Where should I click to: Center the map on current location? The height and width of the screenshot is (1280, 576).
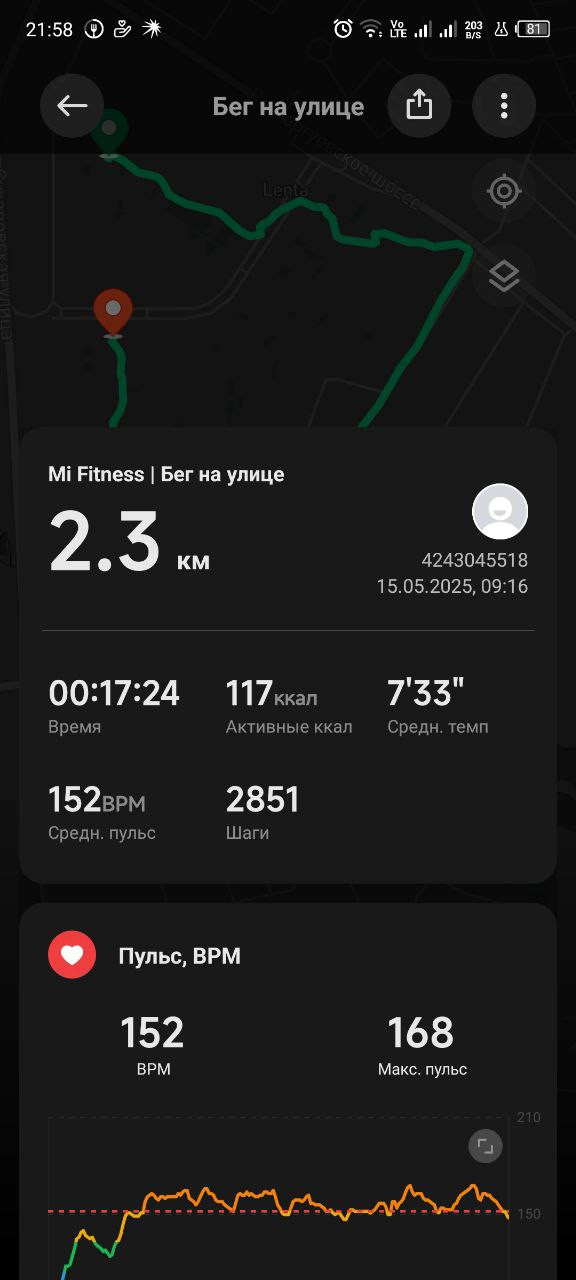pos(504,190)
